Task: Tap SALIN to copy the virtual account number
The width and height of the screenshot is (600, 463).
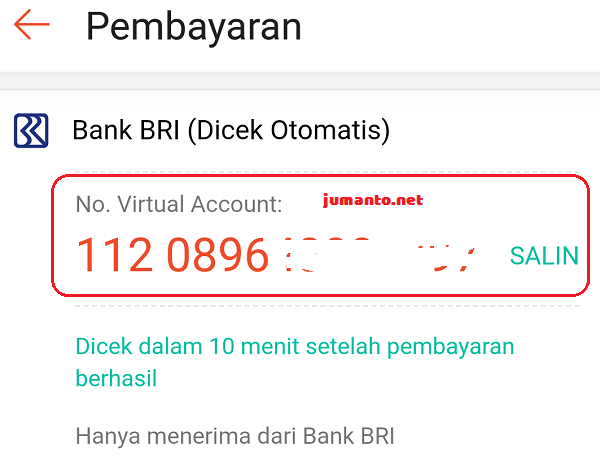Action: [x=544, y=256]
